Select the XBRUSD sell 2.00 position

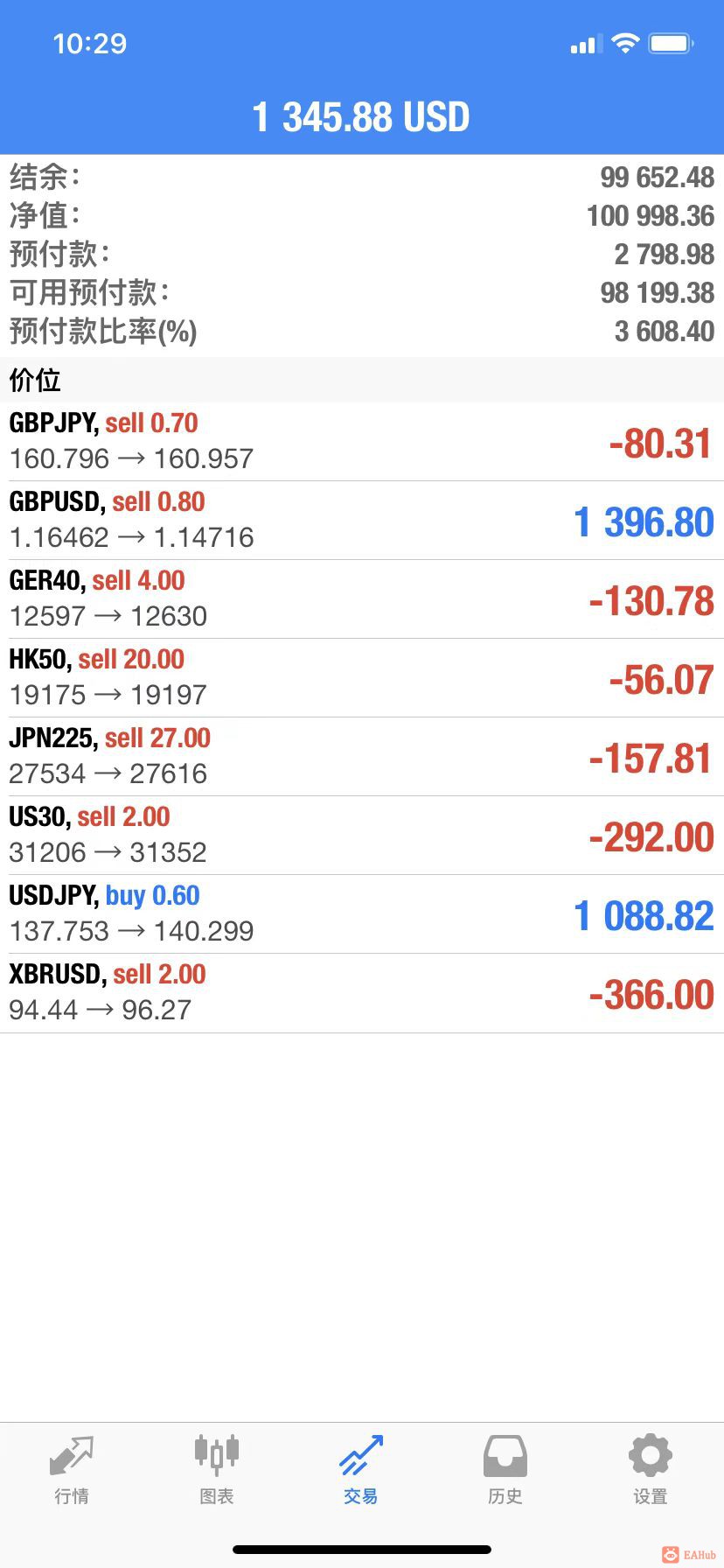(x=362, y=993)
